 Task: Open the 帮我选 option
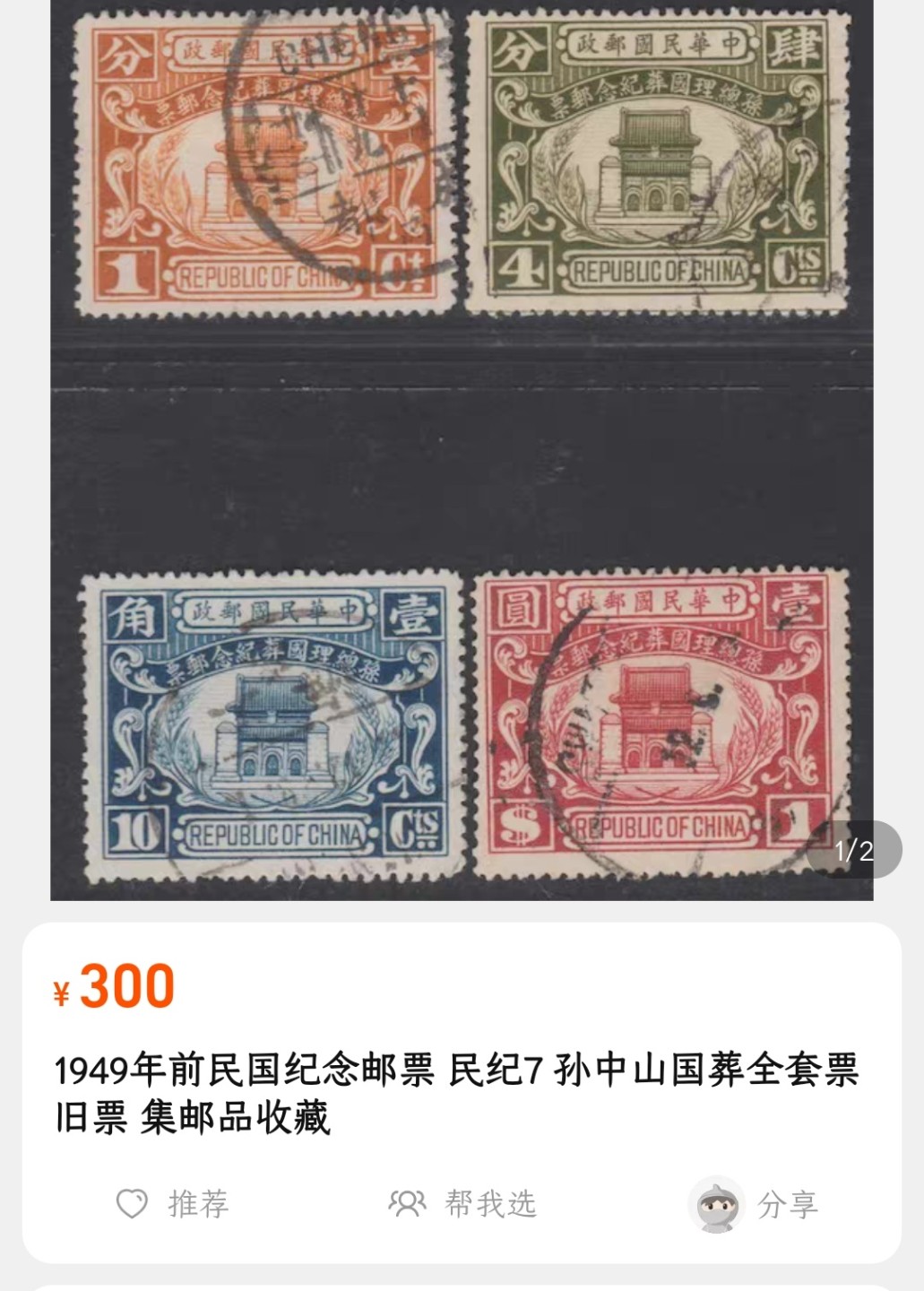[x=462, y=1203]
